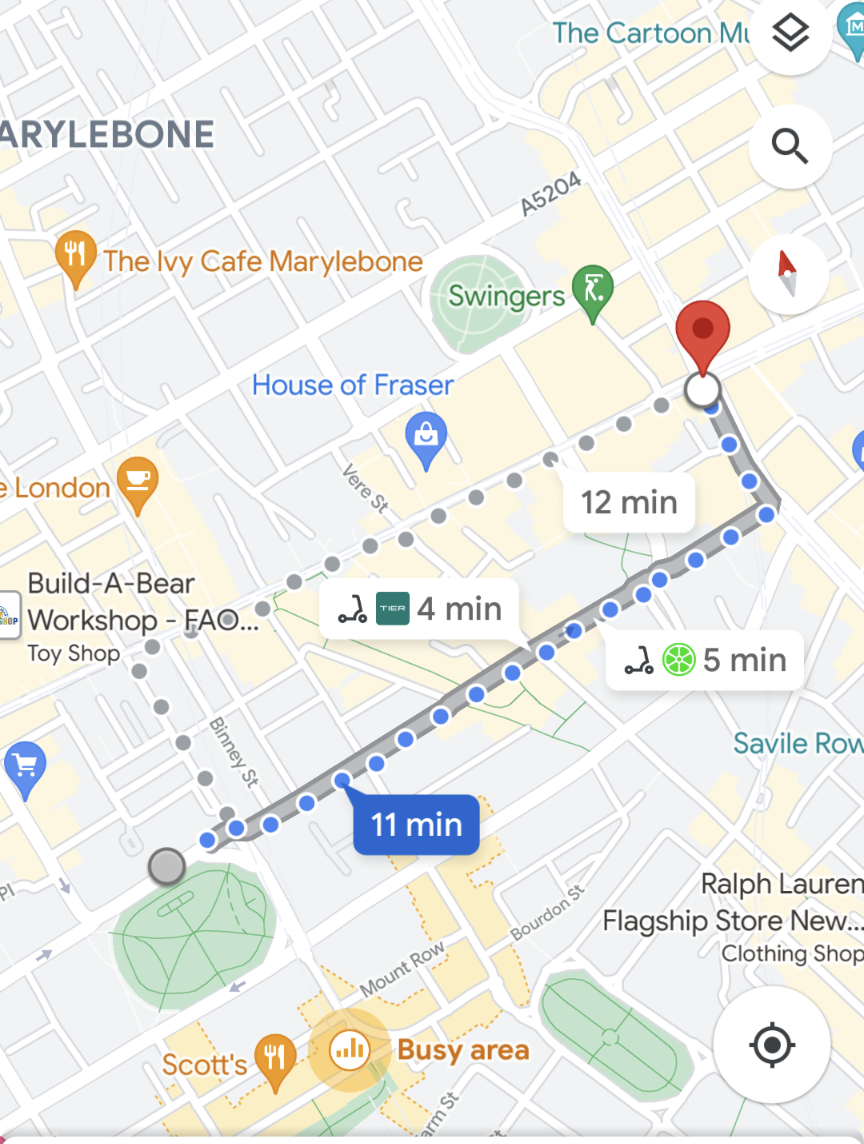
Task: Tap the Busy area indicator
Action: point(349,1049)
